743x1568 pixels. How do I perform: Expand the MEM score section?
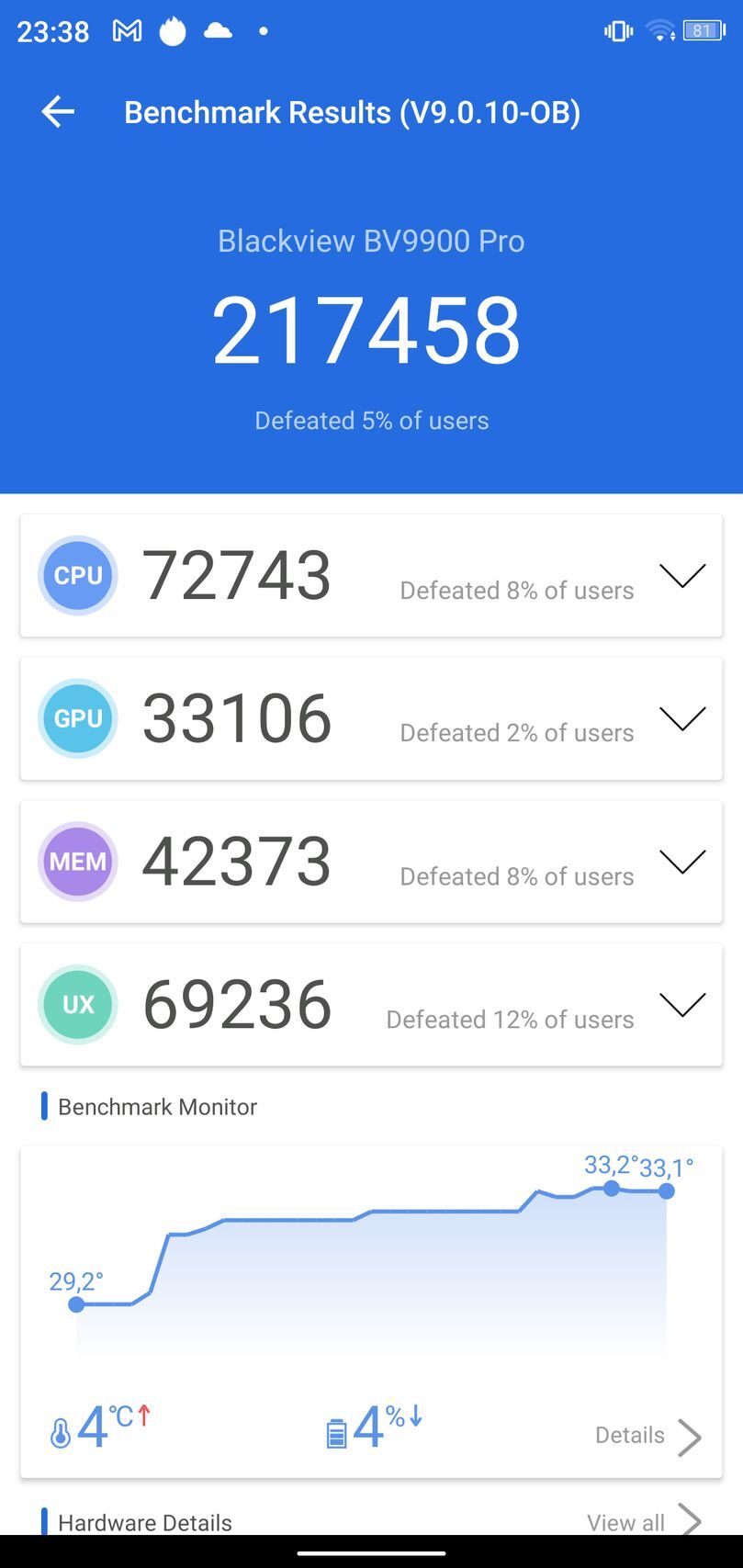coord(682,862)
